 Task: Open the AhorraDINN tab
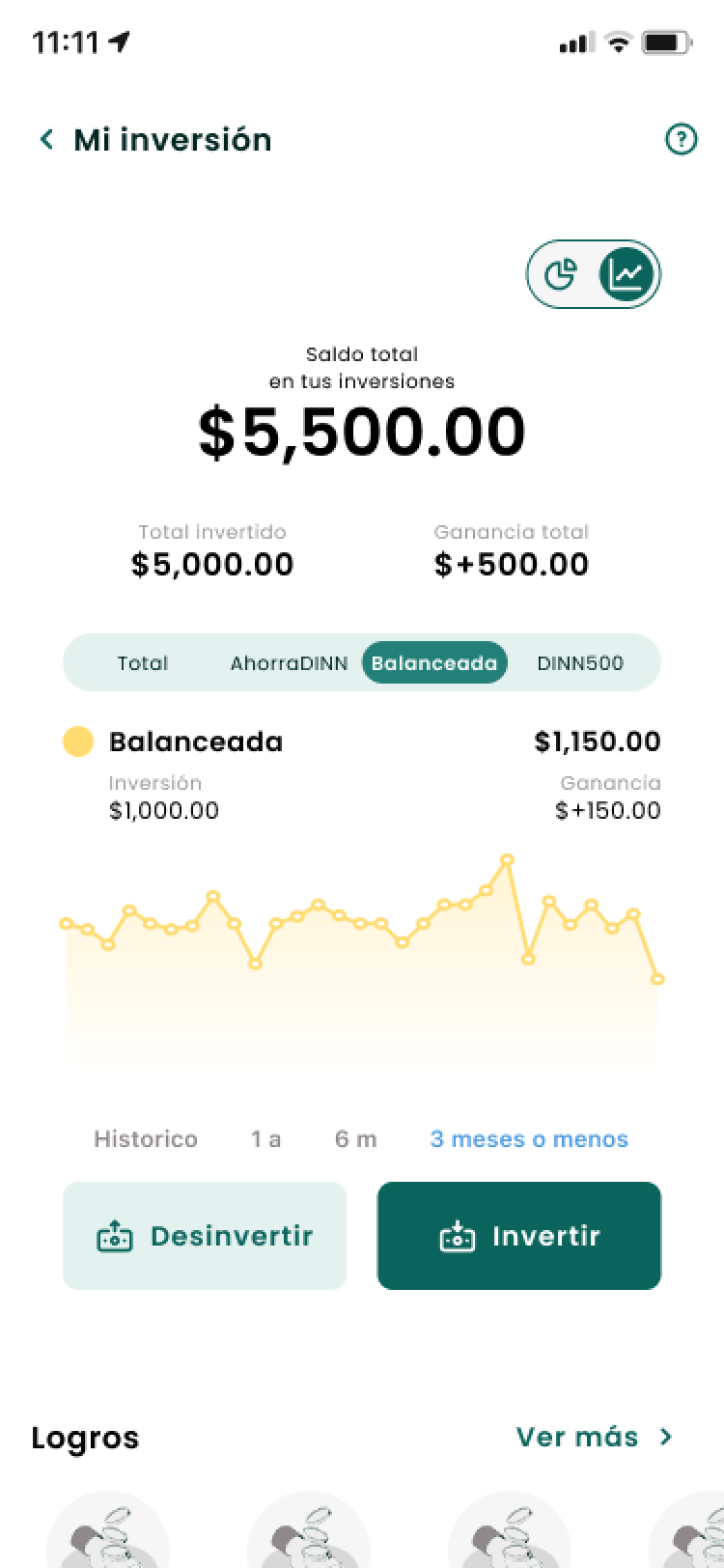coord(290,662)
